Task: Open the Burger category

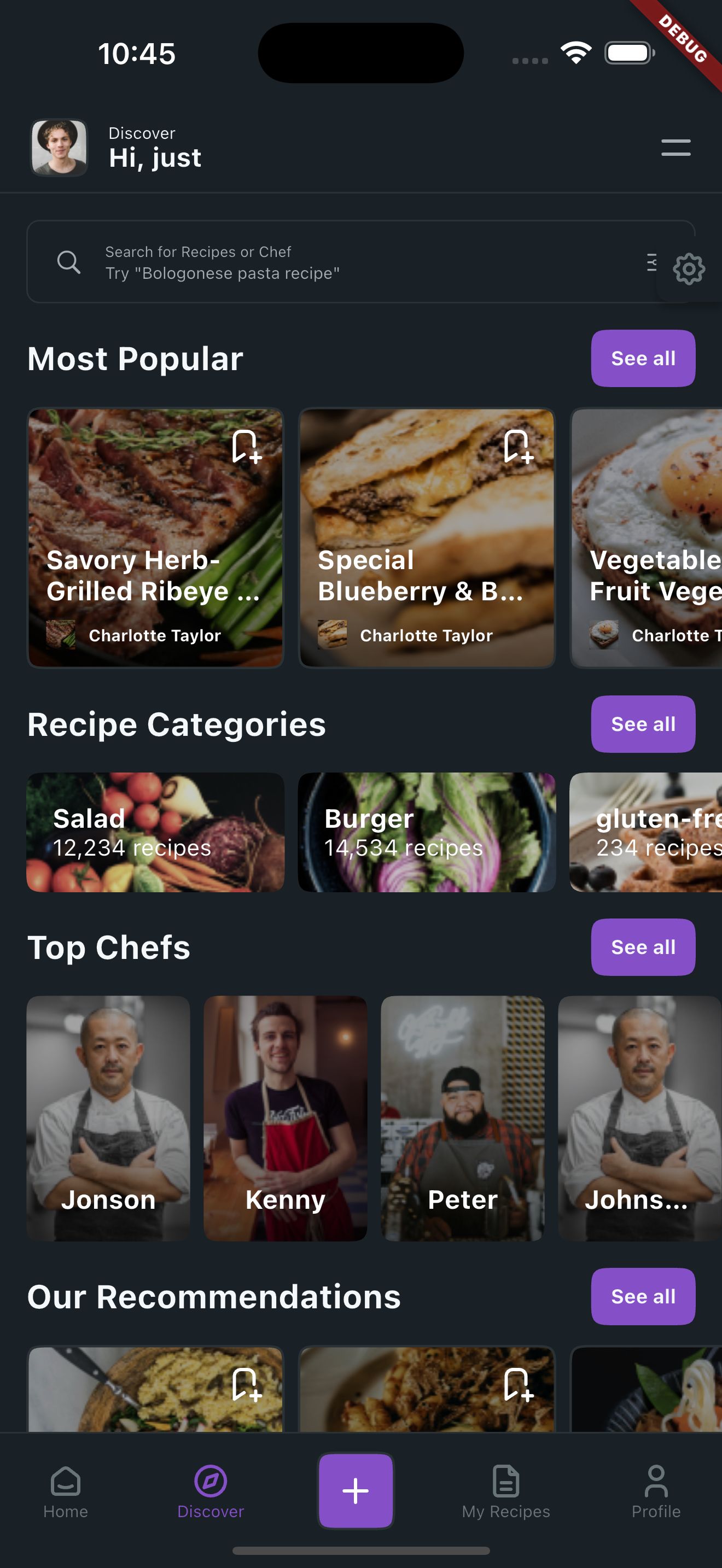Action: pyautogui.click(x=426, y=832)
